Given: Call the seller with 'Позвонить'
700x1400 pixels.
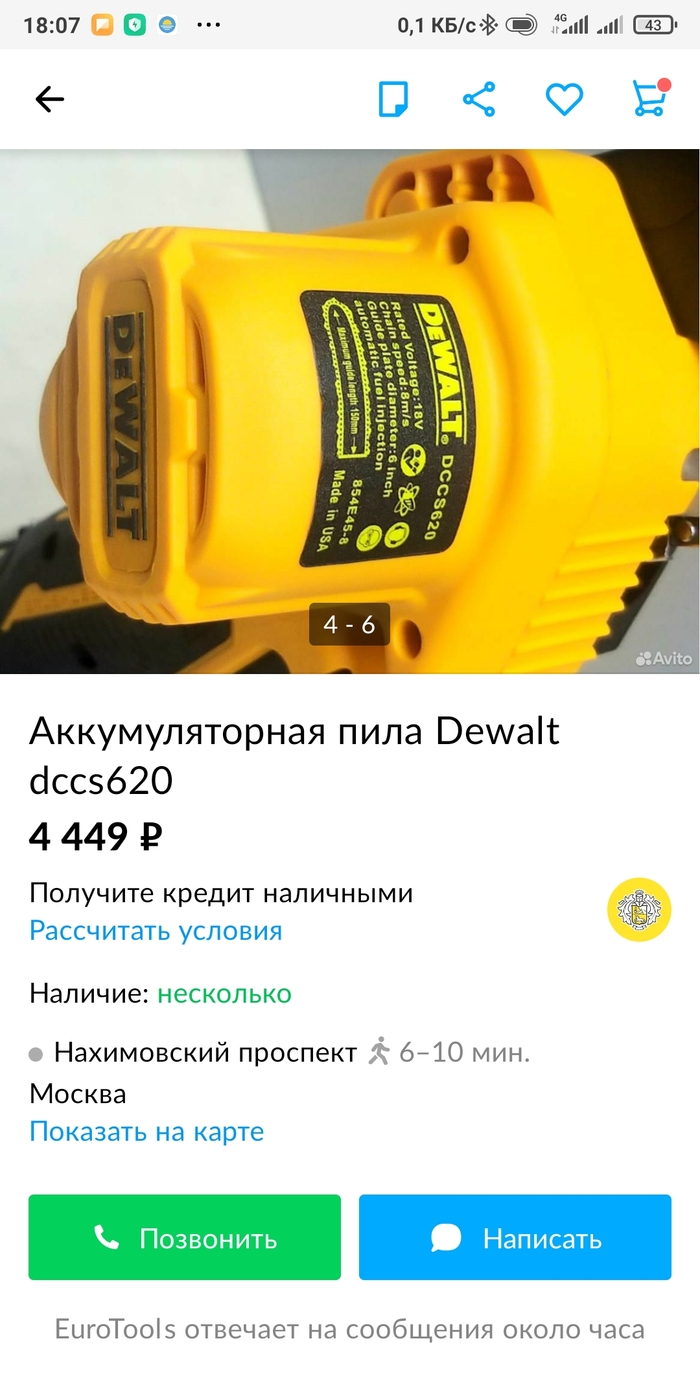Looking at the screenshot, I should tap(185, 1238).
